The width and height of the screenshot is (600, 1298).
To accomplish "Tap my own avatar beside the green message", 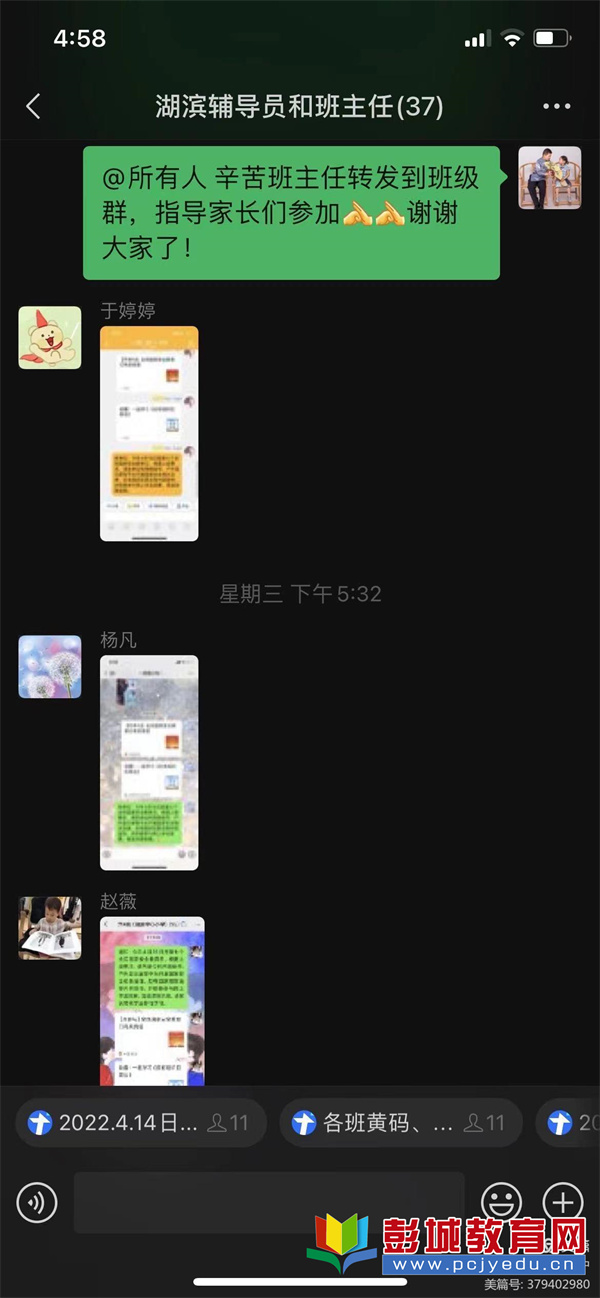I will click(549, 177).
